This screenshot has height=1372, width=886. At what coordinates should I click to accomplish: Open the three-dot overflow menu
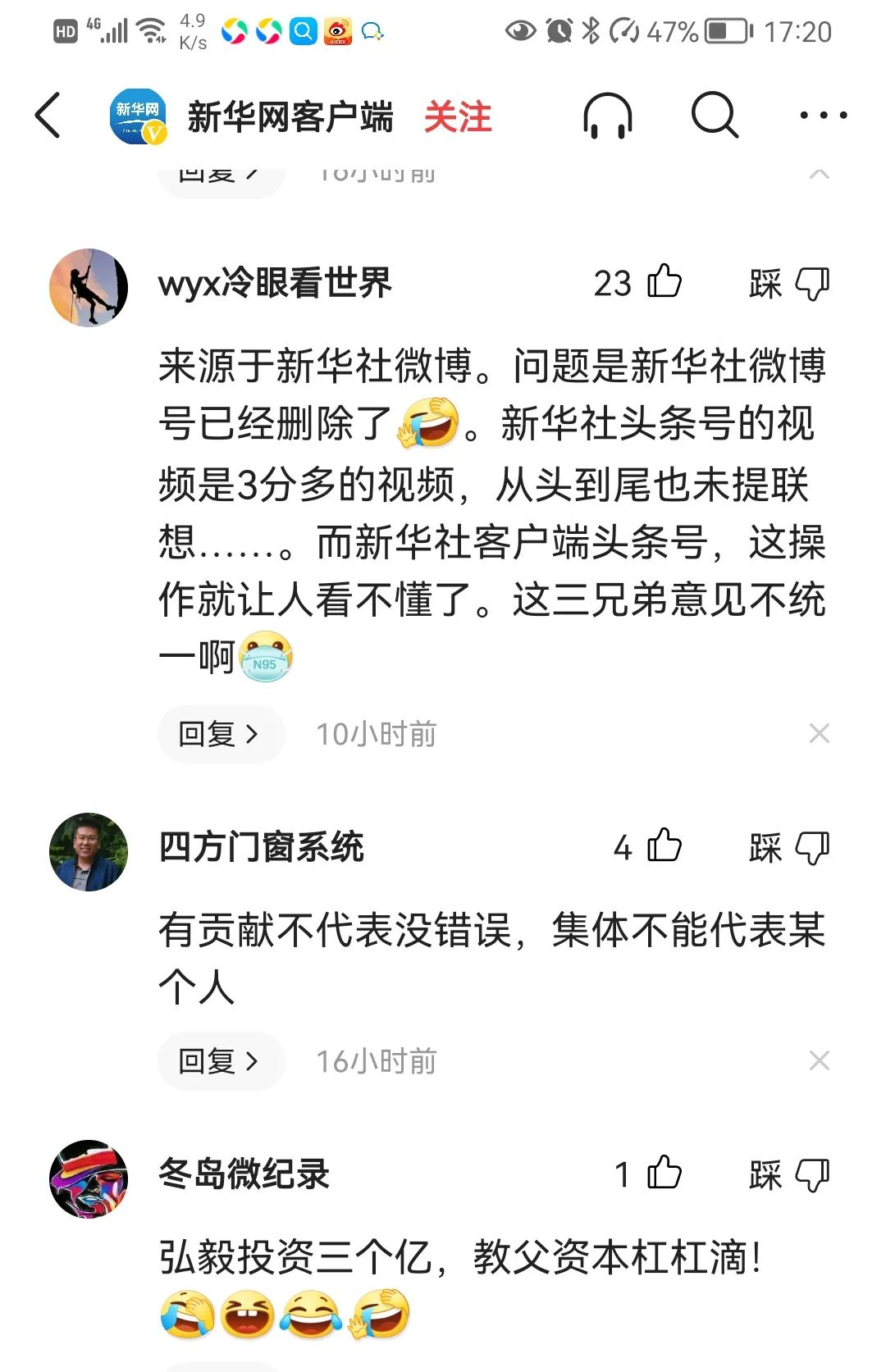pyautogui.click(x=823, y=116)
